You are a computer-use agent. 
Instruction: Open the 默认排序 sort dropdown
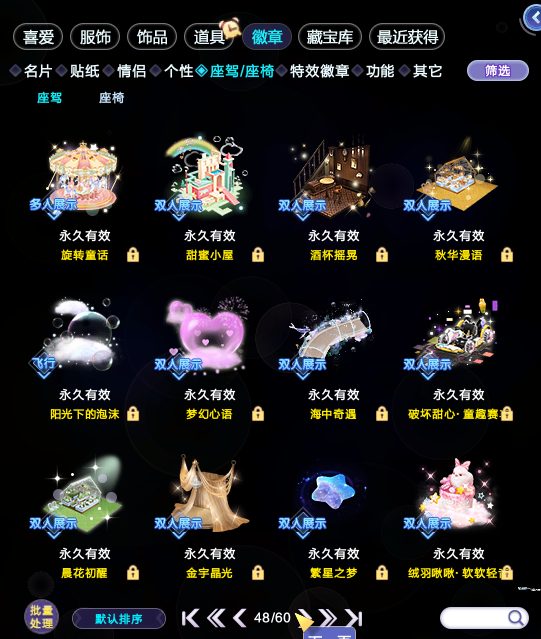(x=119, y=619)
